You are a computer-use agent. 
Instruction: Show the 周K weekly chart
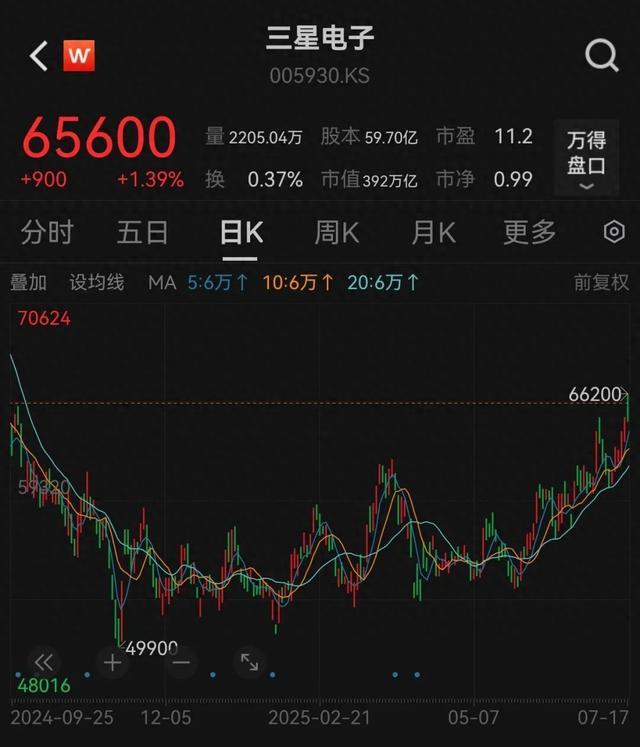point(337,233)
